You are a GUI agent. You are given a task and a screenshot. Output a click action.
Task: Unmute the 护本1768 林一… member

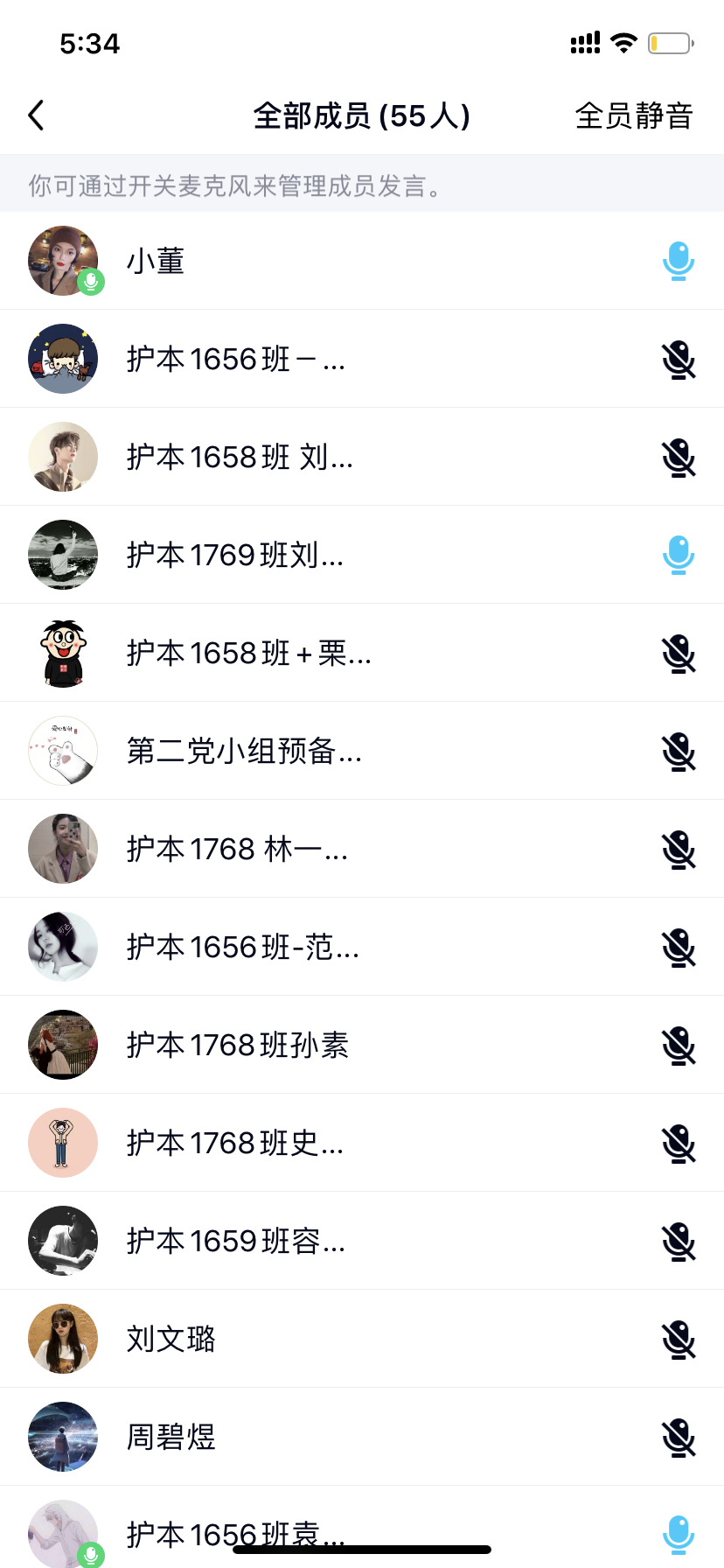tap(678, 849)
